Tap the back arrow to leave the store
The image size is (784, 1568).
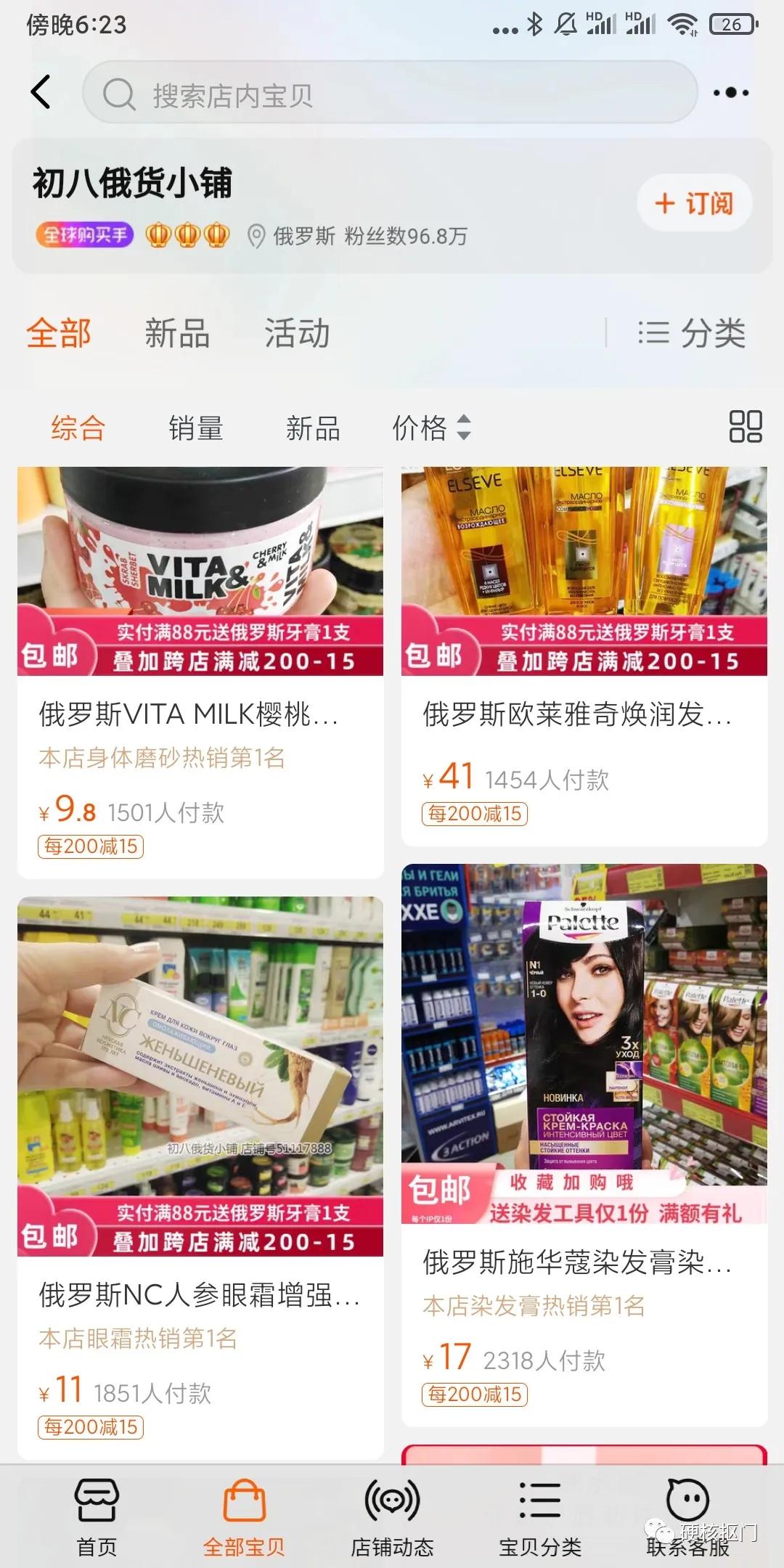(40, 92)
